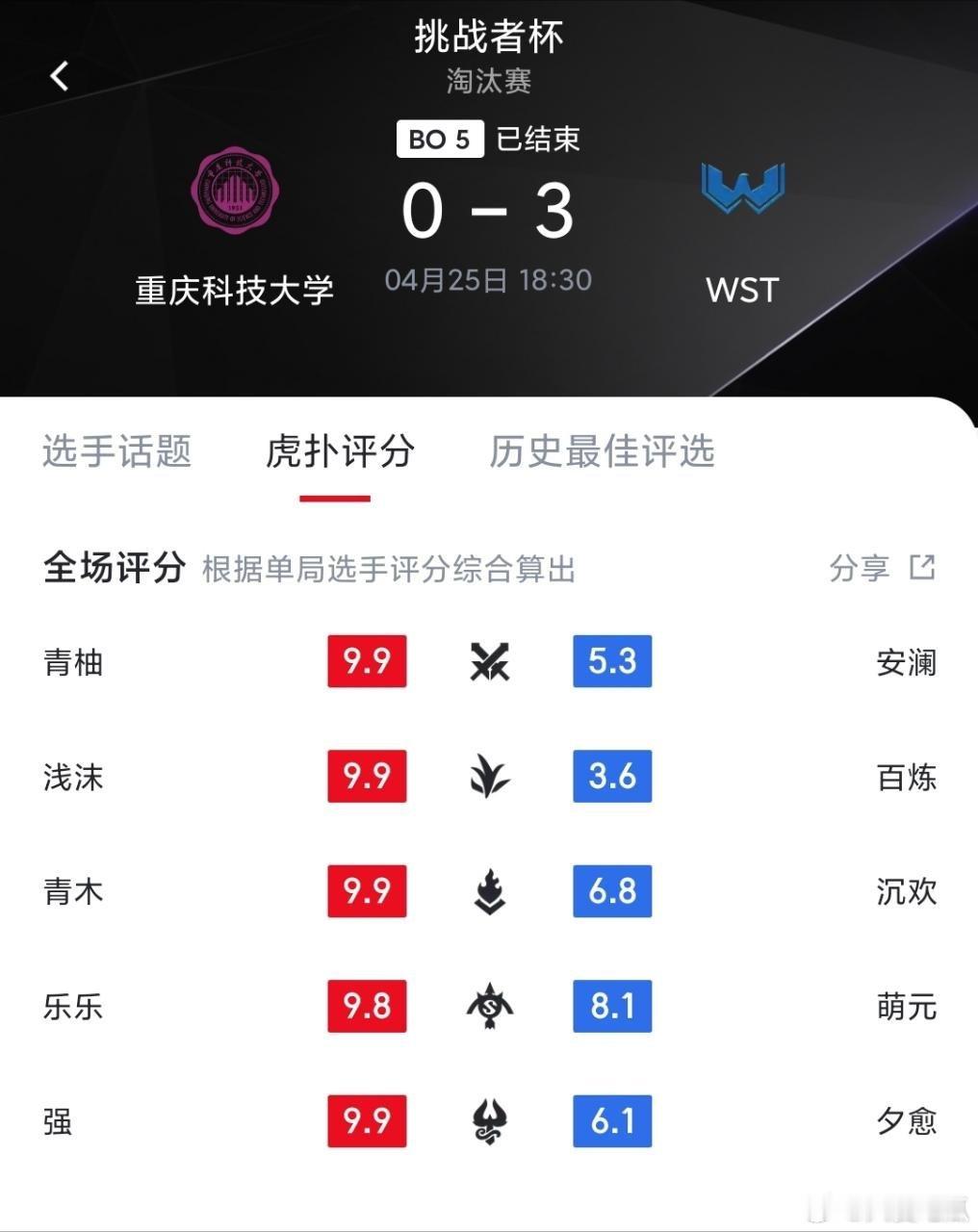The height and width of the screenshot is (1232, 978).
Task: Select the farm lane (发育路) position icon
Action: (x=490, y=1007)
